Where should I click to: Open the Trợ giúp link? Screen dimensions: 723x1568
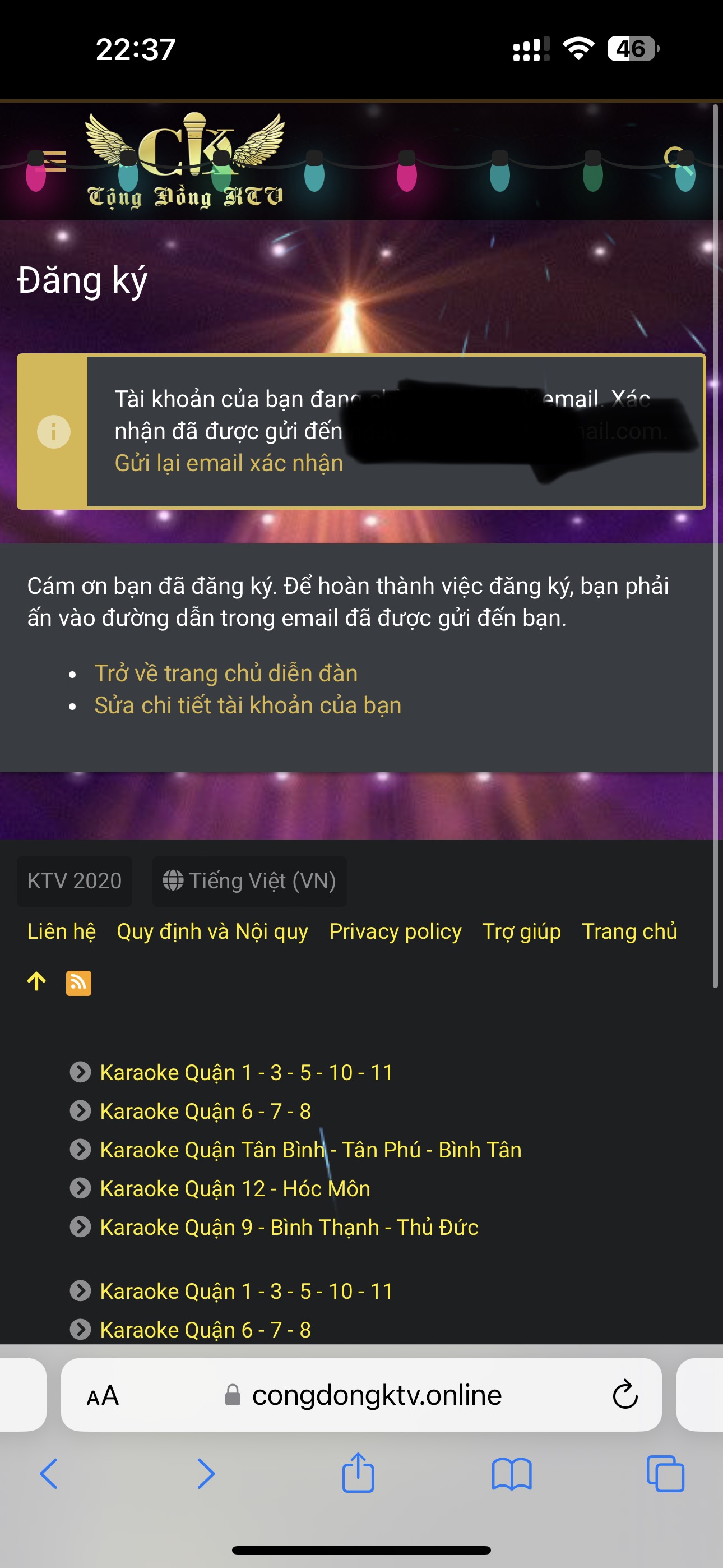522,931
